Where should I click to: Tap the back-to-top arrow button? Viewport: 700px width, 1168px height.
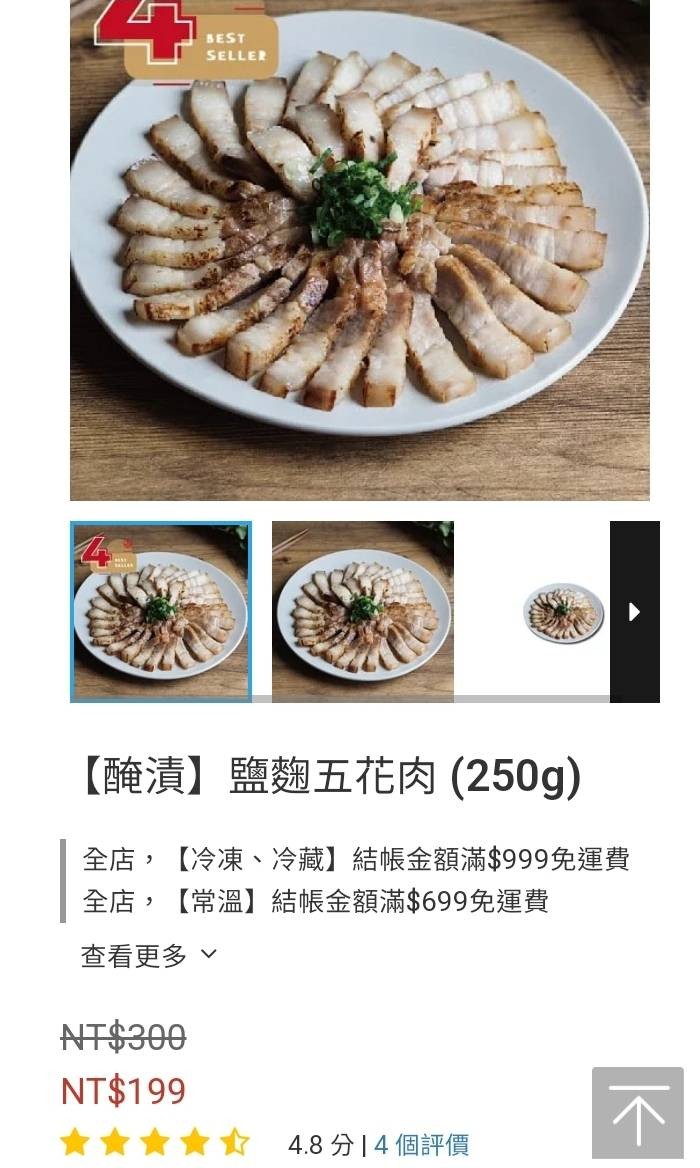pos(638,1113)
